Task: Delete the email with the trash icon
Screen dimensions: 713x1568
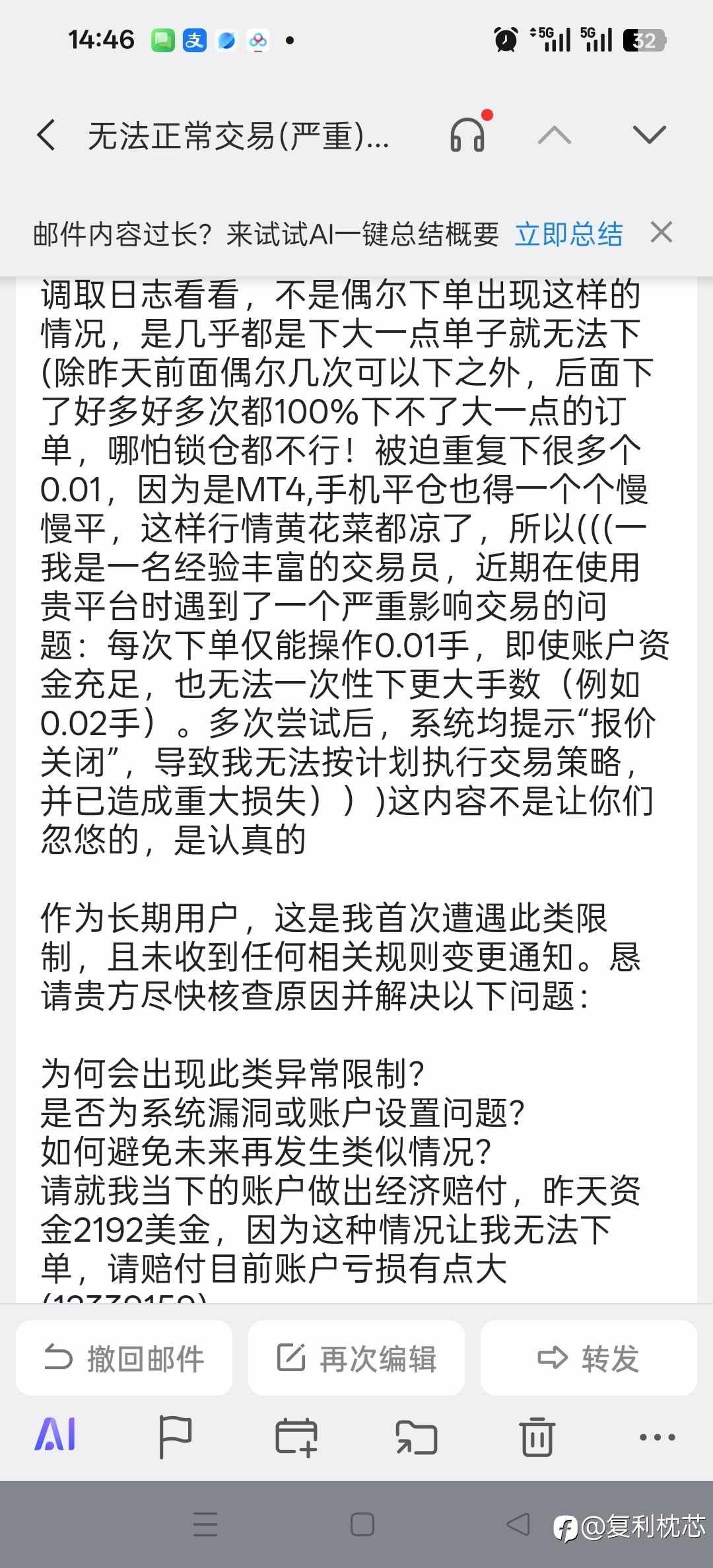Action: point(537,1435)
